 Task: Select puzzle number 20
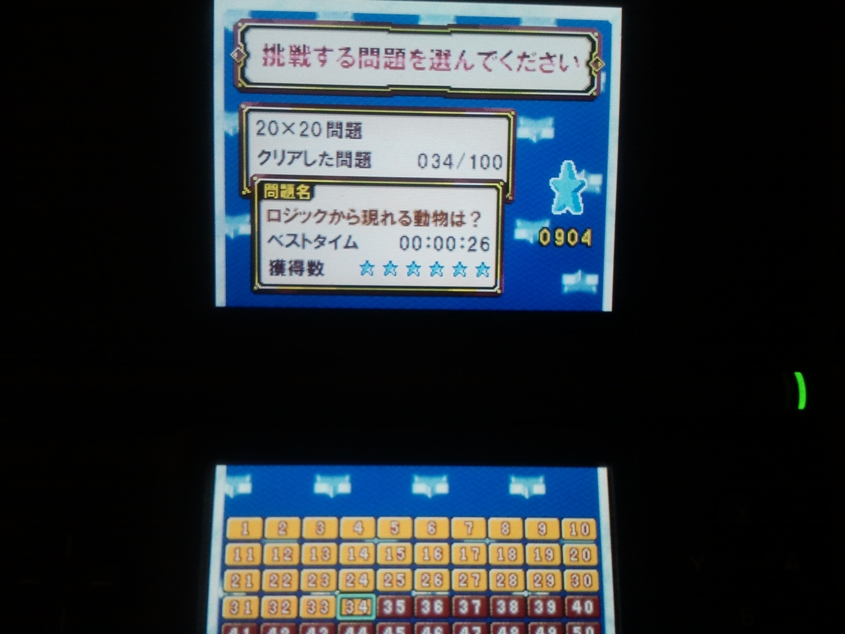(x=580, y=555)
